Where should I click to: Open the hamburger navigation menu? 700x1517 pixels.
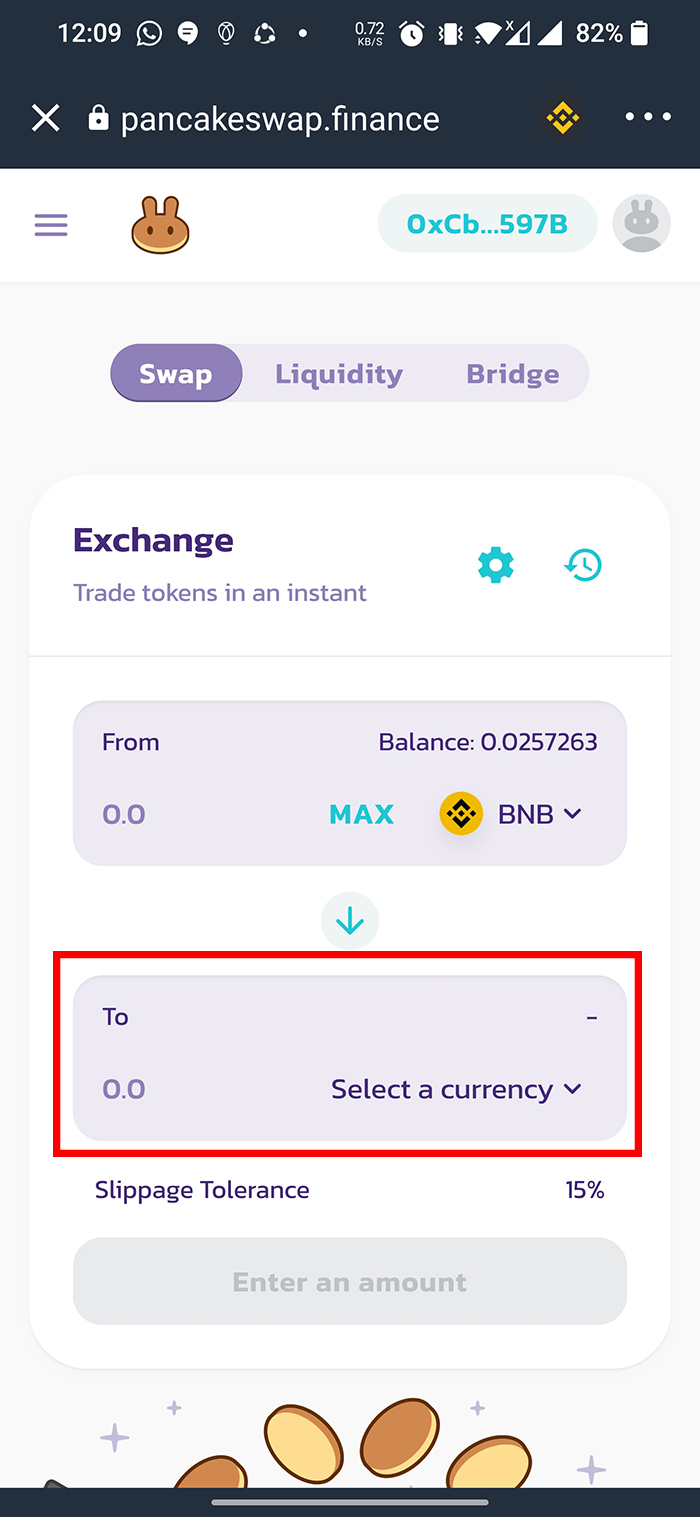click(x=51, y=225)
